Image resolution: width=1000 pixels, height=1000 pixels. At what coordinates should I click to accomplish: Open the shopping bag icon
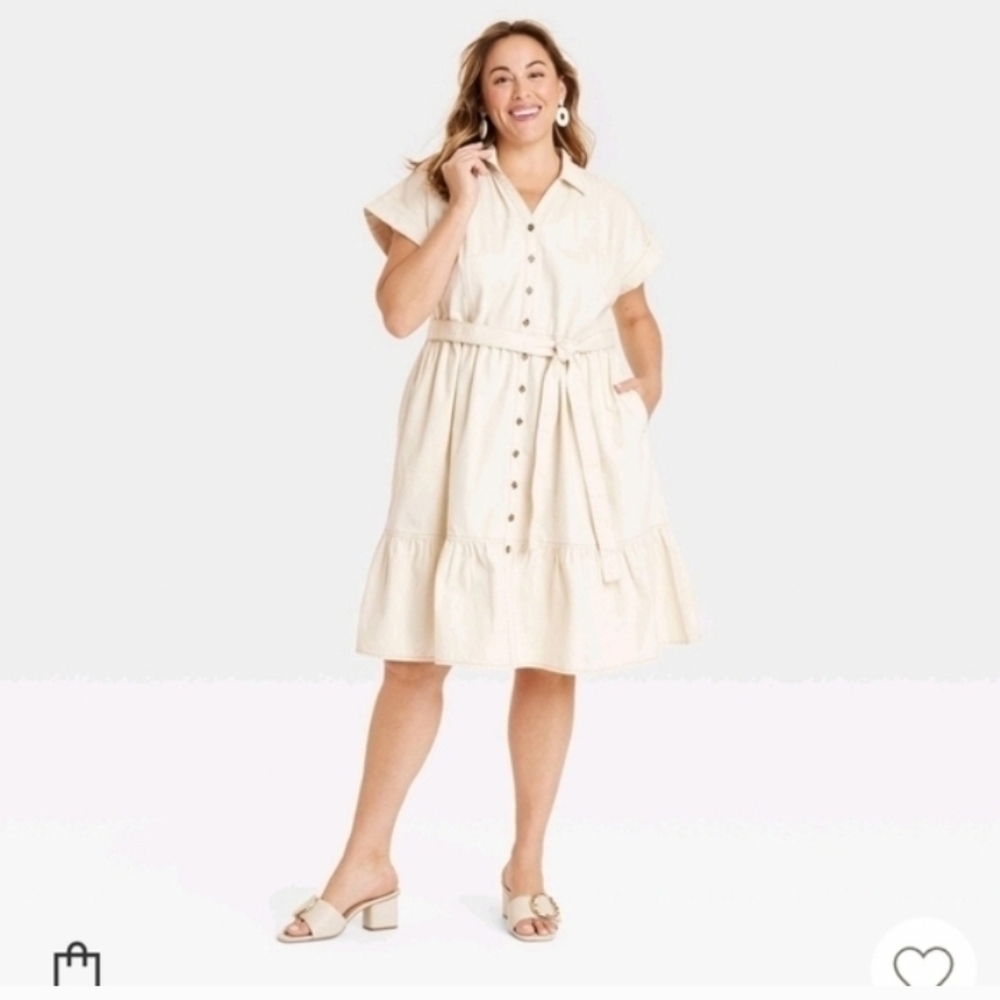pos(77,965)
